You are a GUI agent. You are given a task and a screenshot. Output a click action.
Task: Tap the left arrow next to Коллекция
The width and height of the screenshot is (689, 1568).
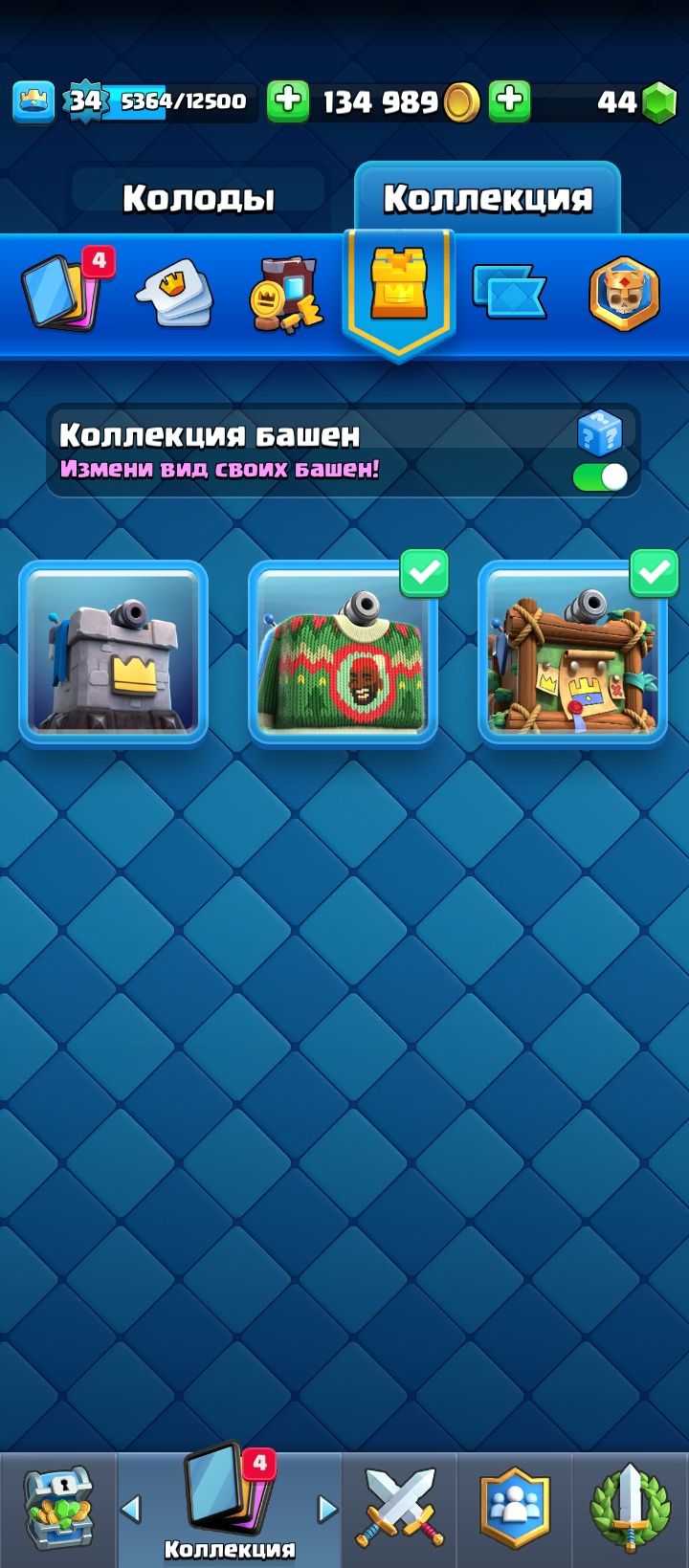coord(131,1510)
